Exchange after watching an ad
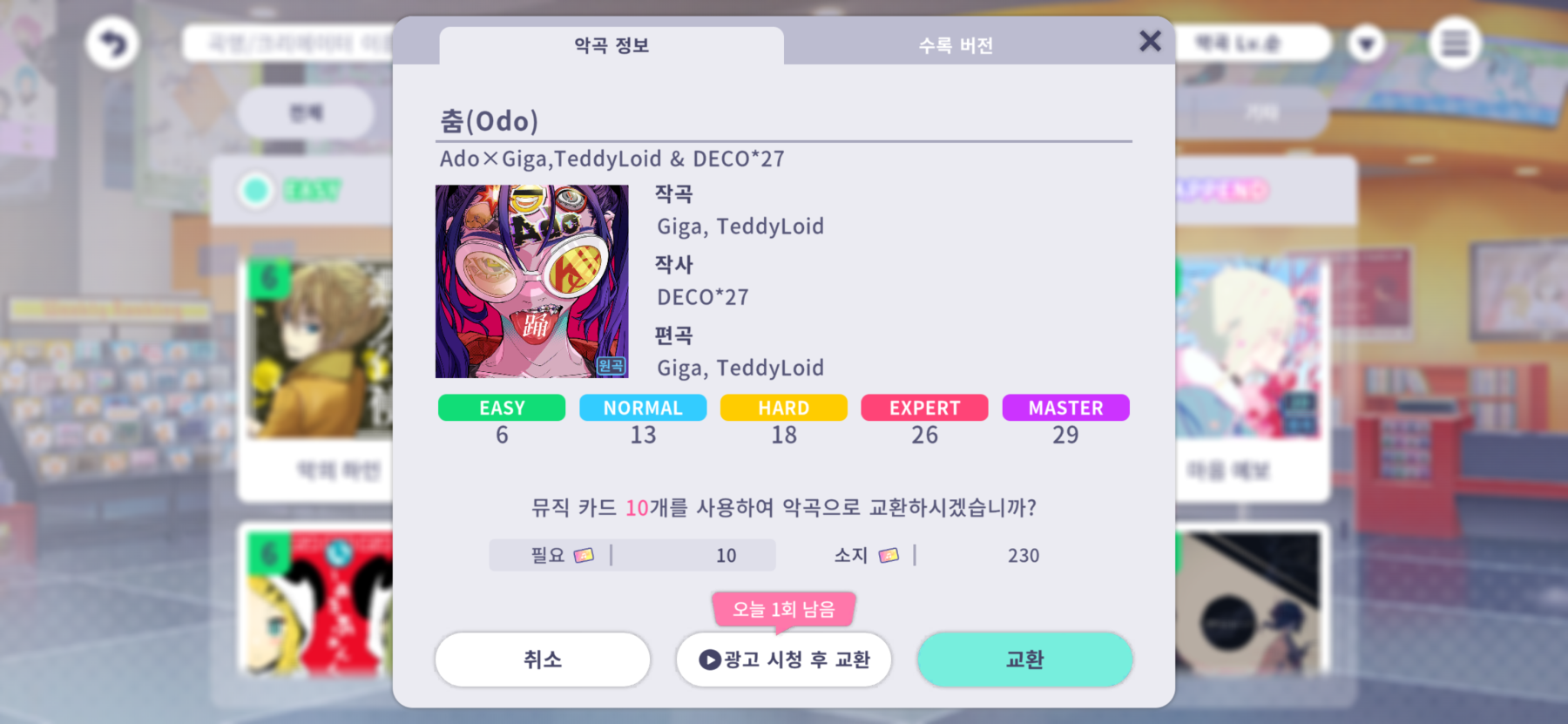This screenshot has width=1568, height=724. [784, 660]
